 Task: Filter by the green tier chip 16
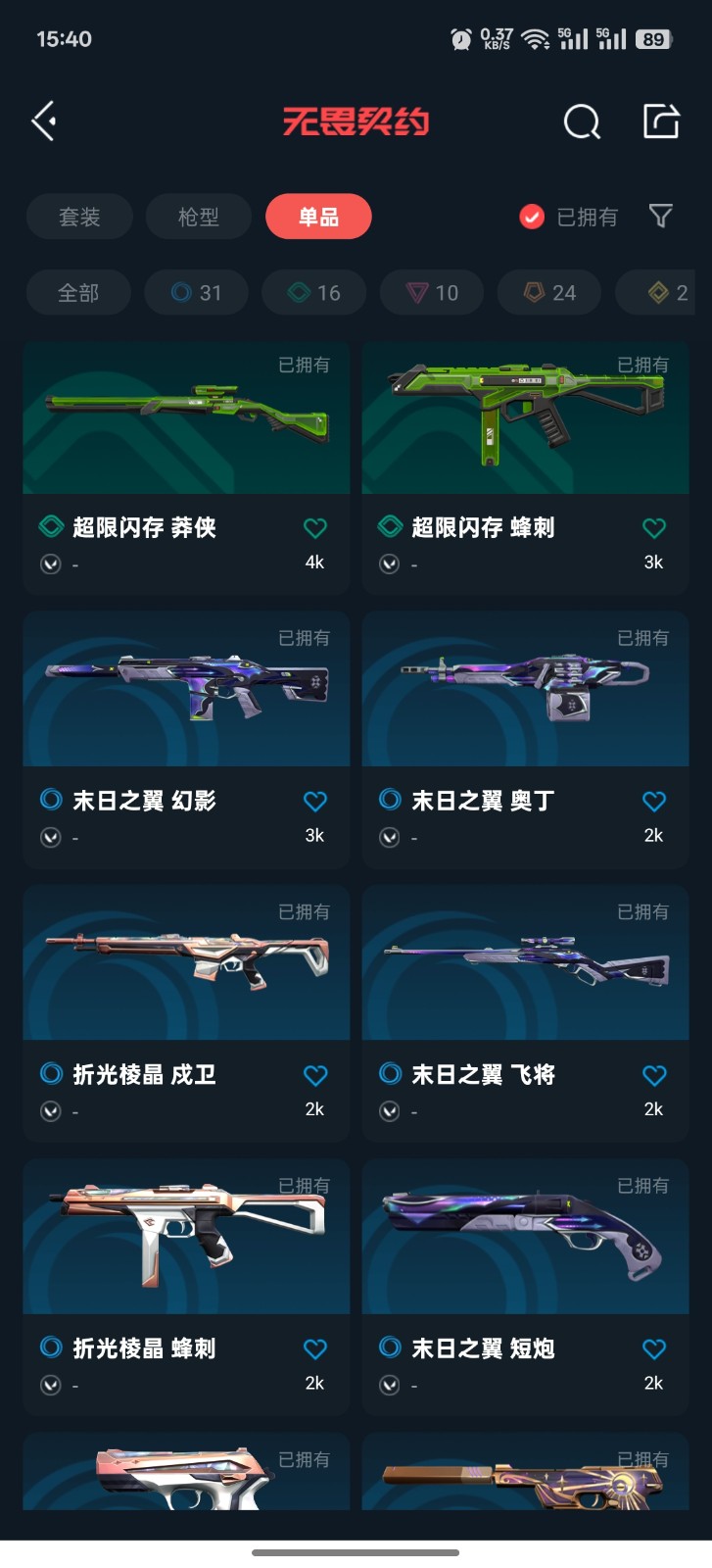pyautogui.click(x=313, y=292)
